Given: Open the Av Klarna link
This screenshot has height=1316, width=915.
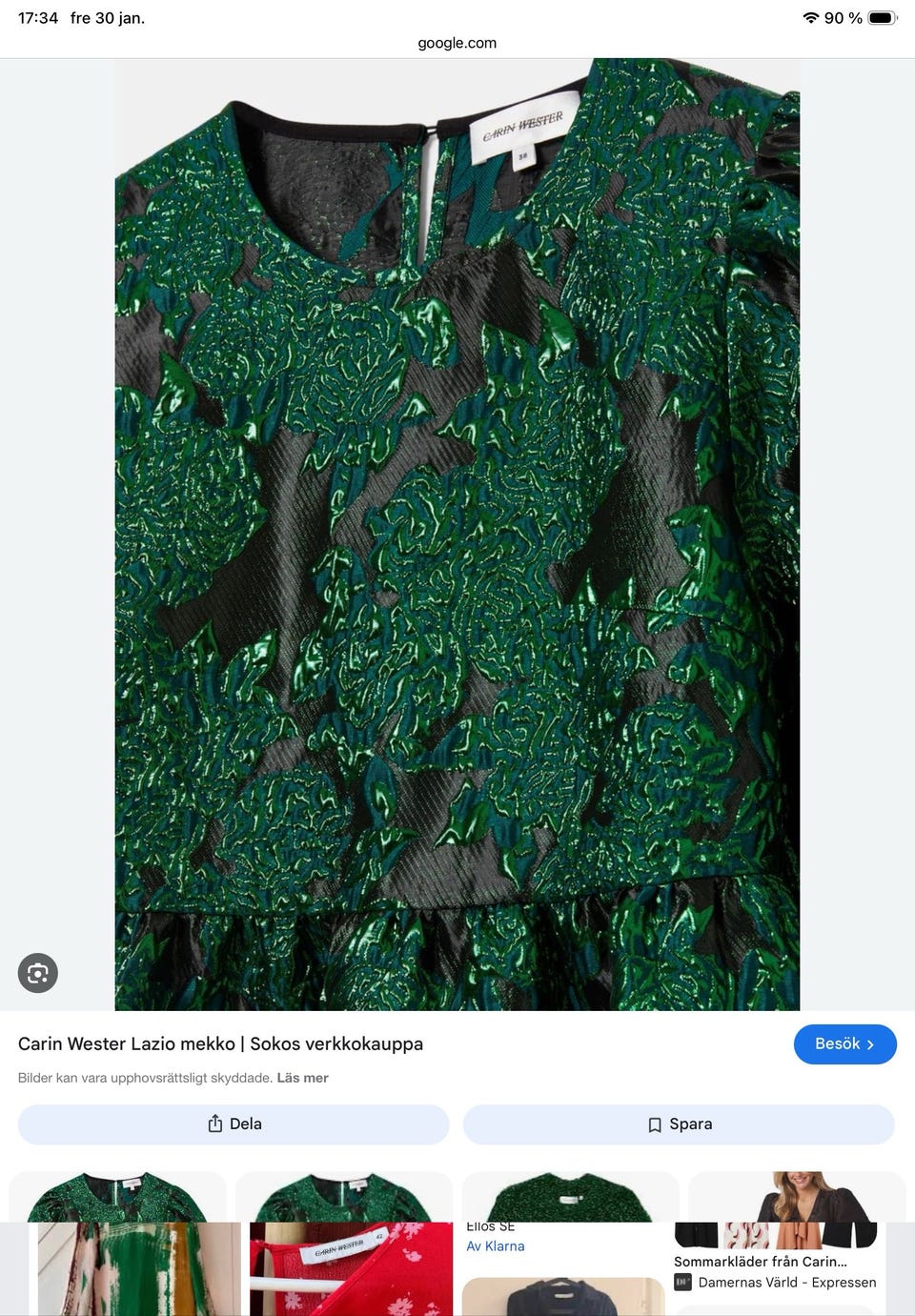Looking at the screenshot, I should 495,1245.
